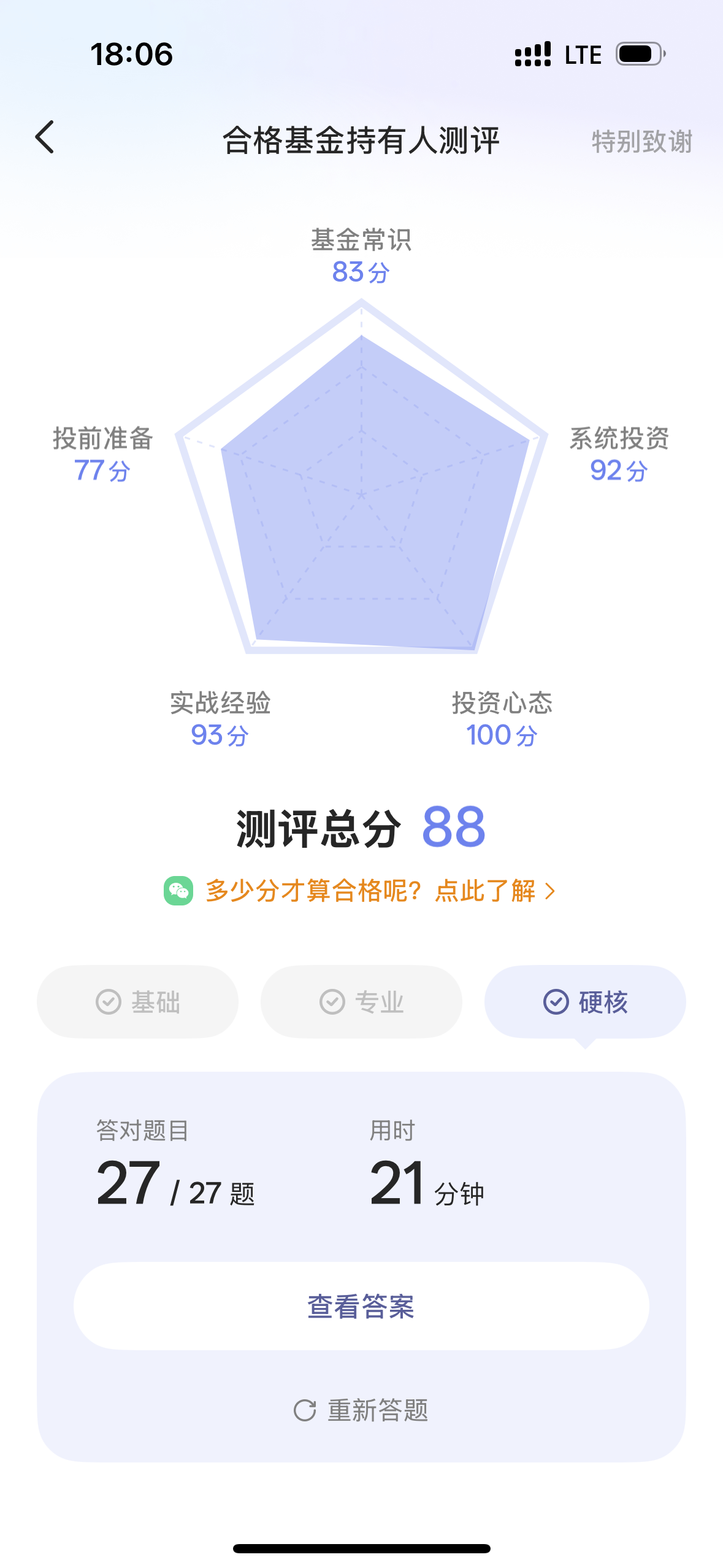This screenshot has width=723, height=1568.
Task: Tap 查看答案 to view answers
Action: click(361, 1306)
